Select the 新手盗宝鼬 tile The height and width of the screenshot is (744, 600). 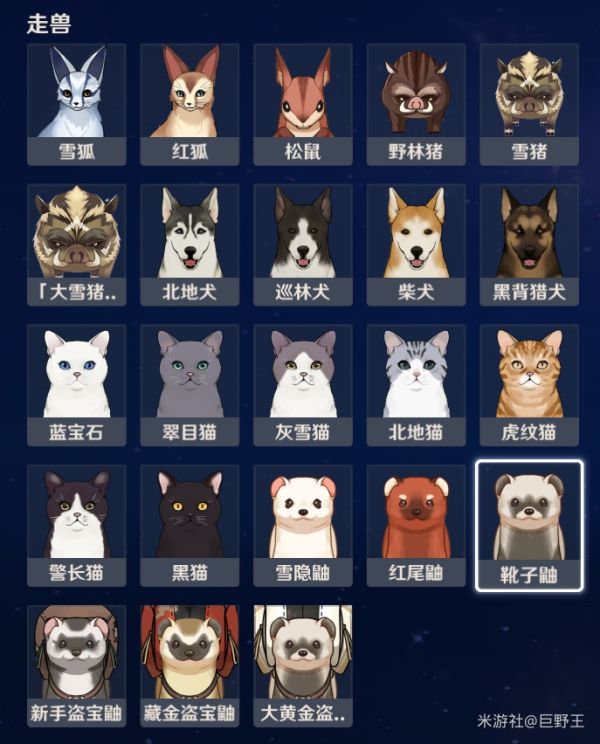tap(77, 665)
